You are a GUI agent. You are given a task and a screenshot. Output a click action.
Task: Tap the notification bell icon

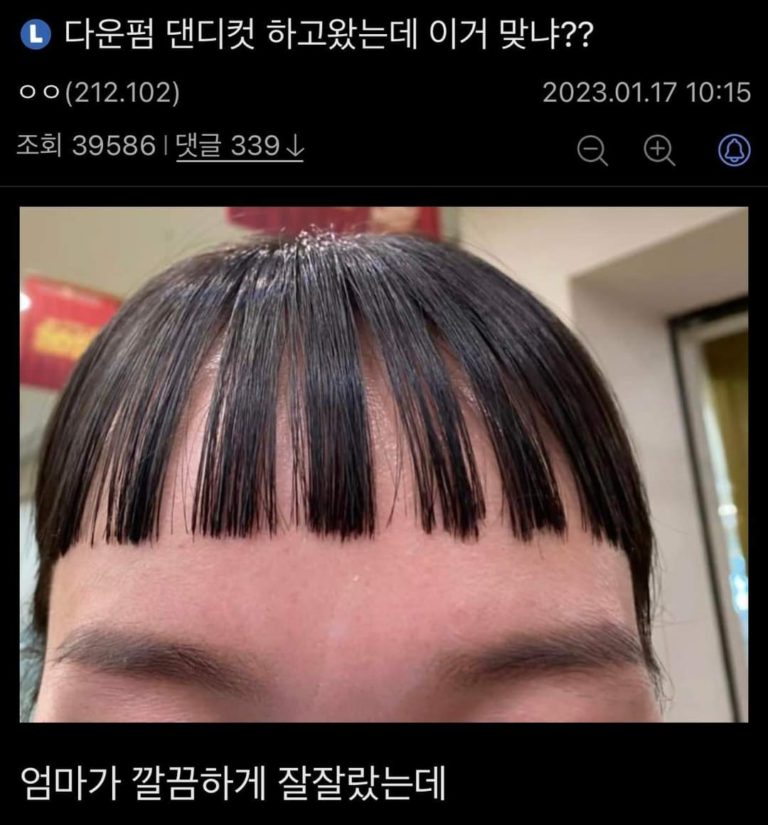pos(734,150)
